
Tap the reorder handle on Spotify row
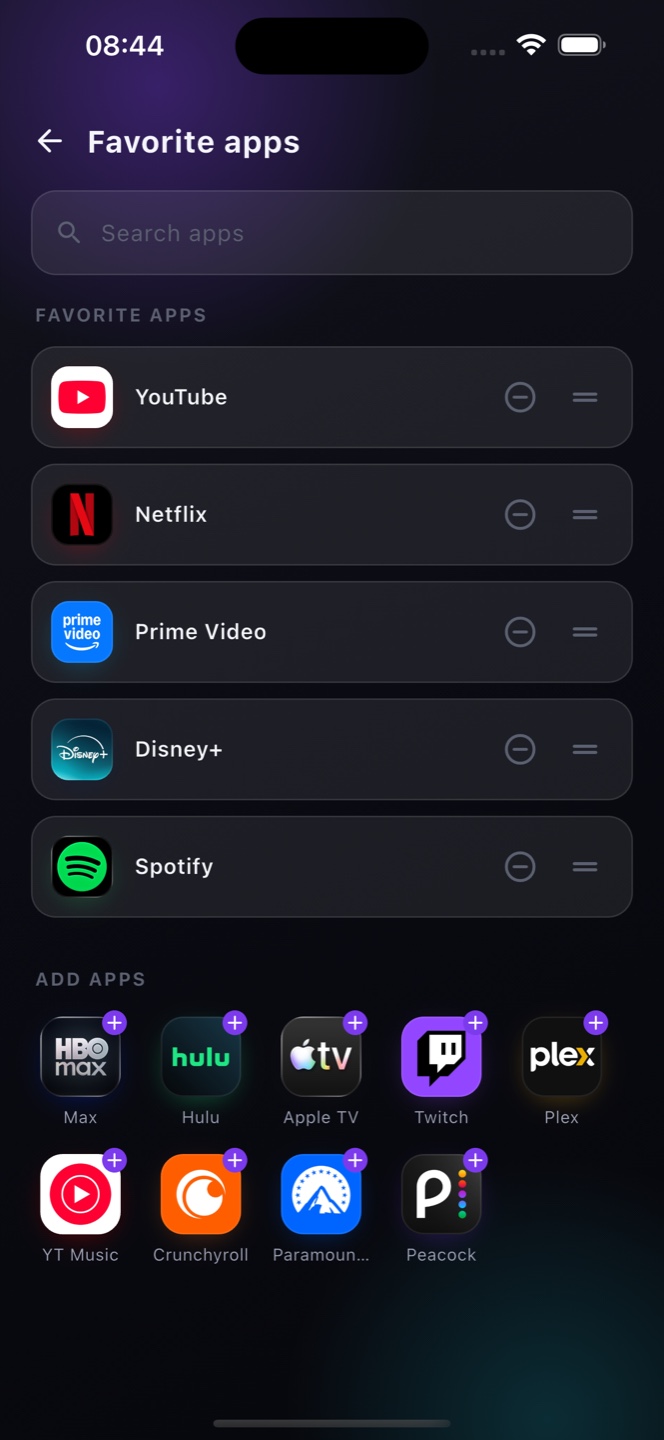coord(585,867)
